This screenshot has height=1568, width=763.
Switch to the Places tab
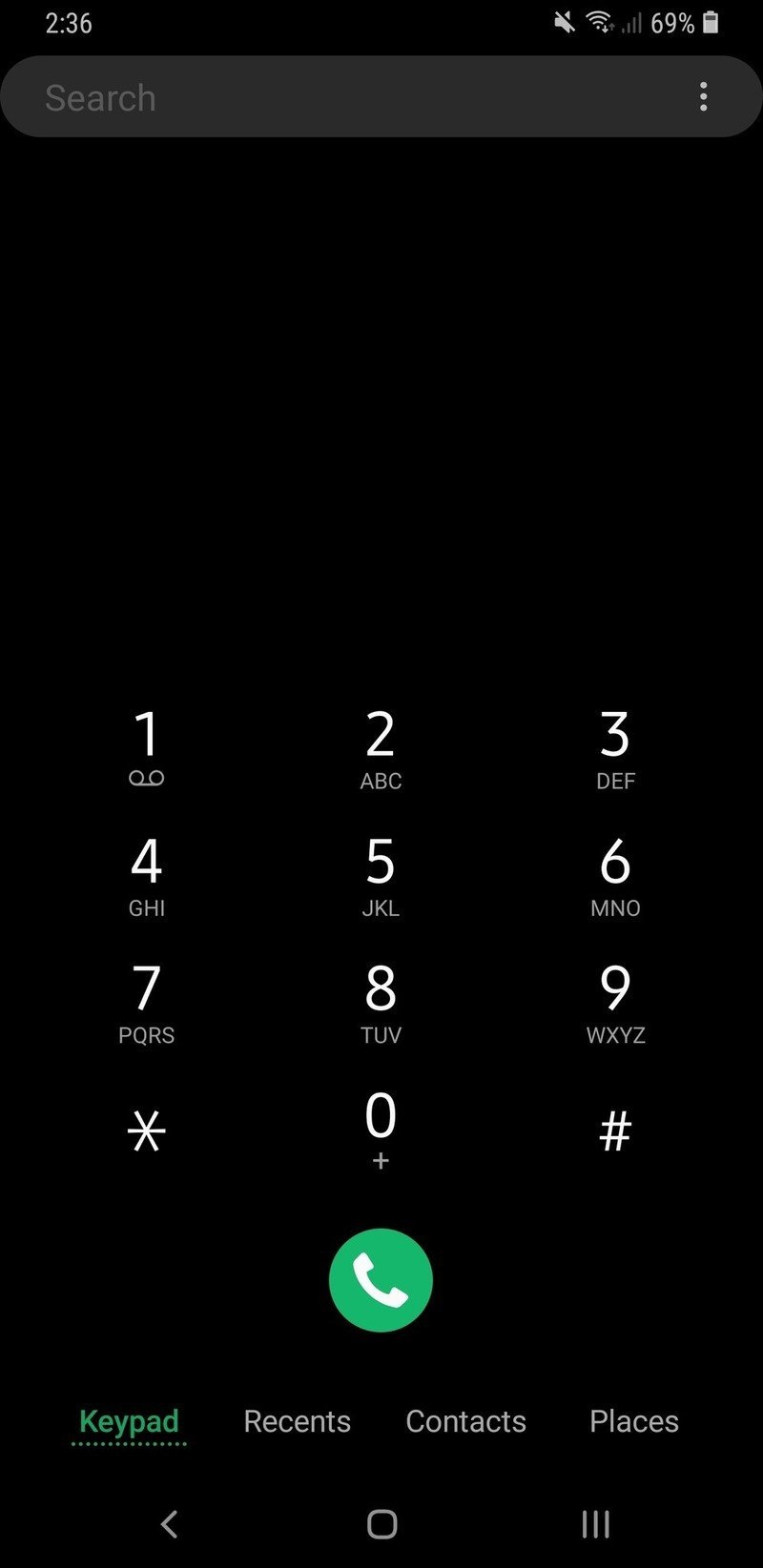click(633, 1421)
